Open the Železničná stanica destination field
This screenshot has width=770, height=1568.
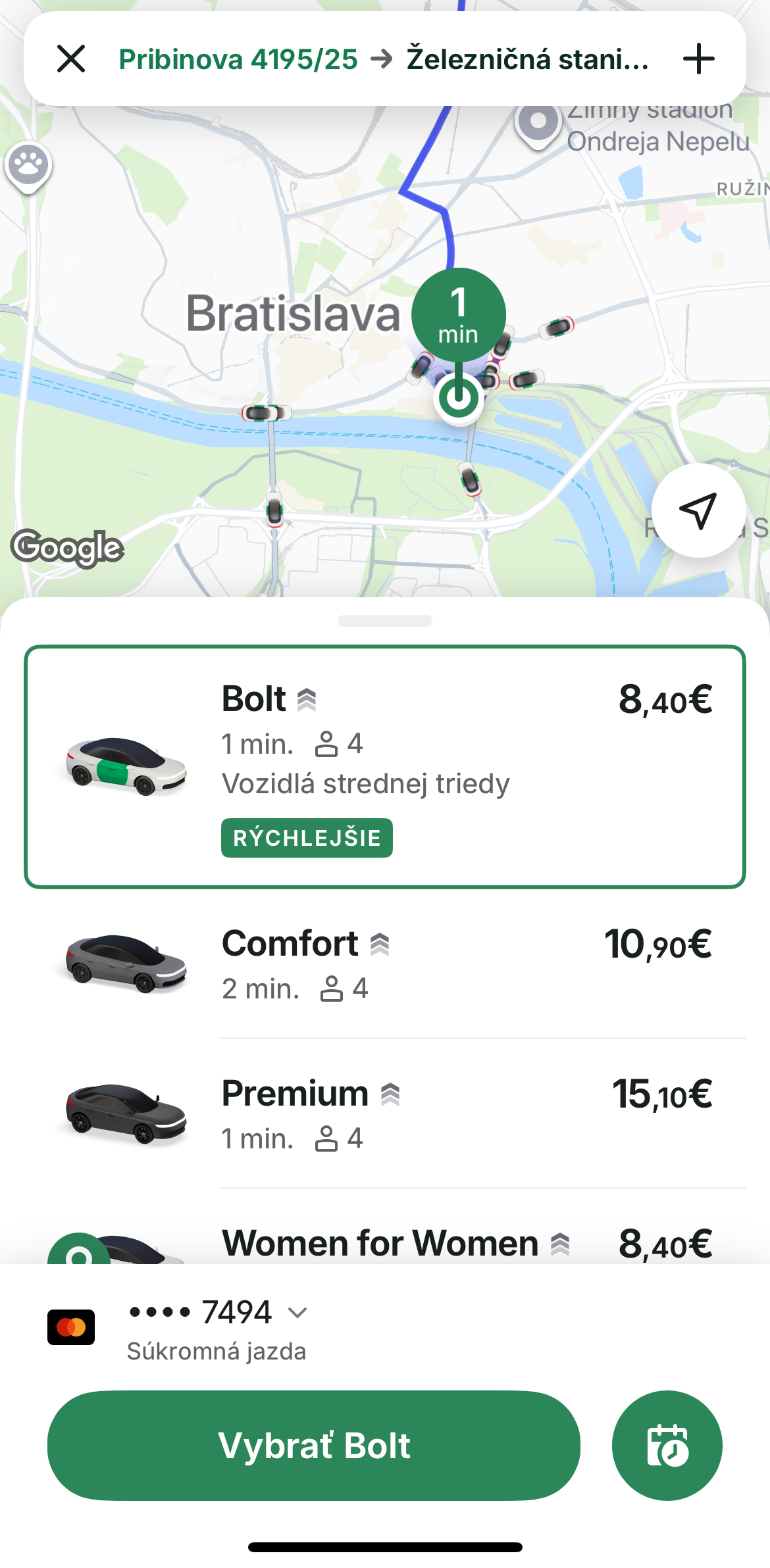526,59
